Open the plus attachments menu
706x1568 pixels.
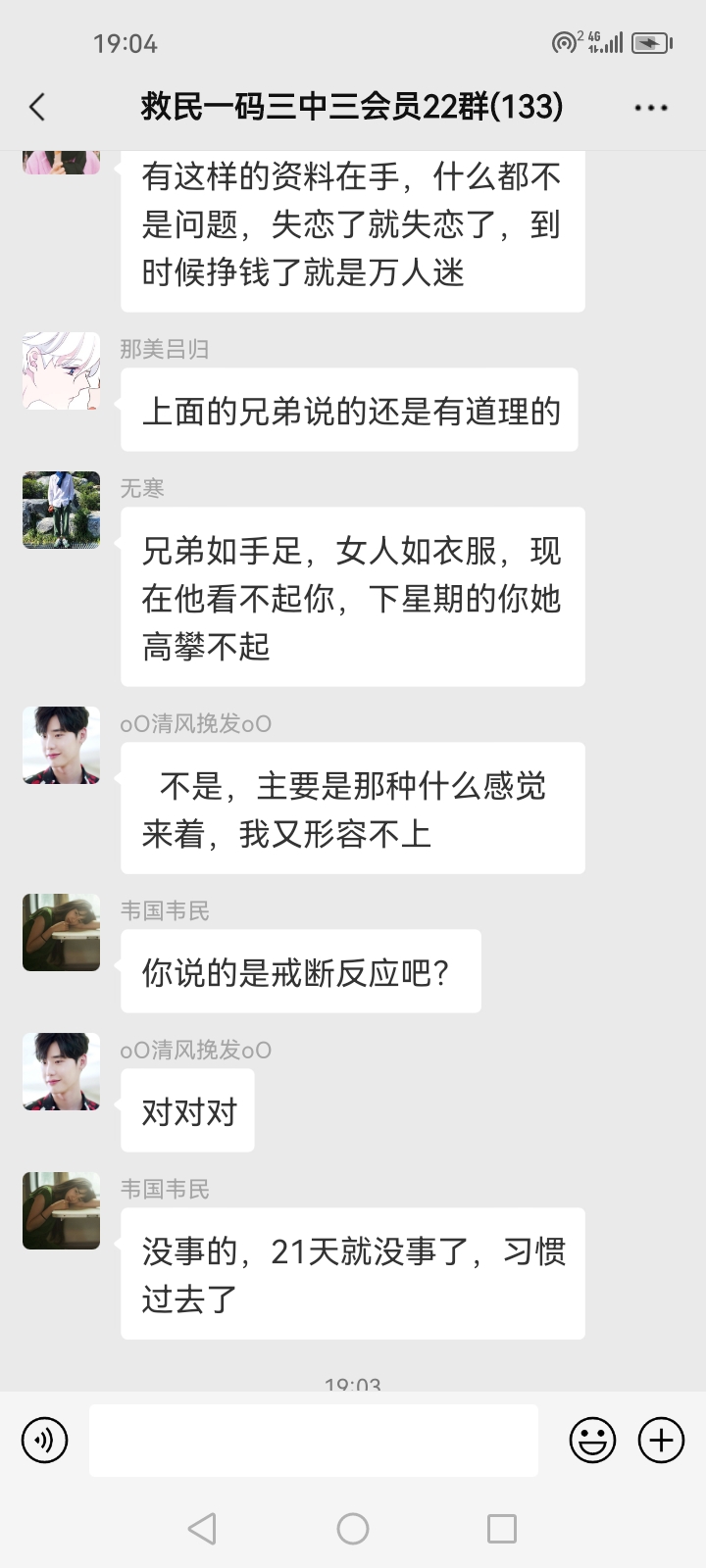[x=662, y=1441]
